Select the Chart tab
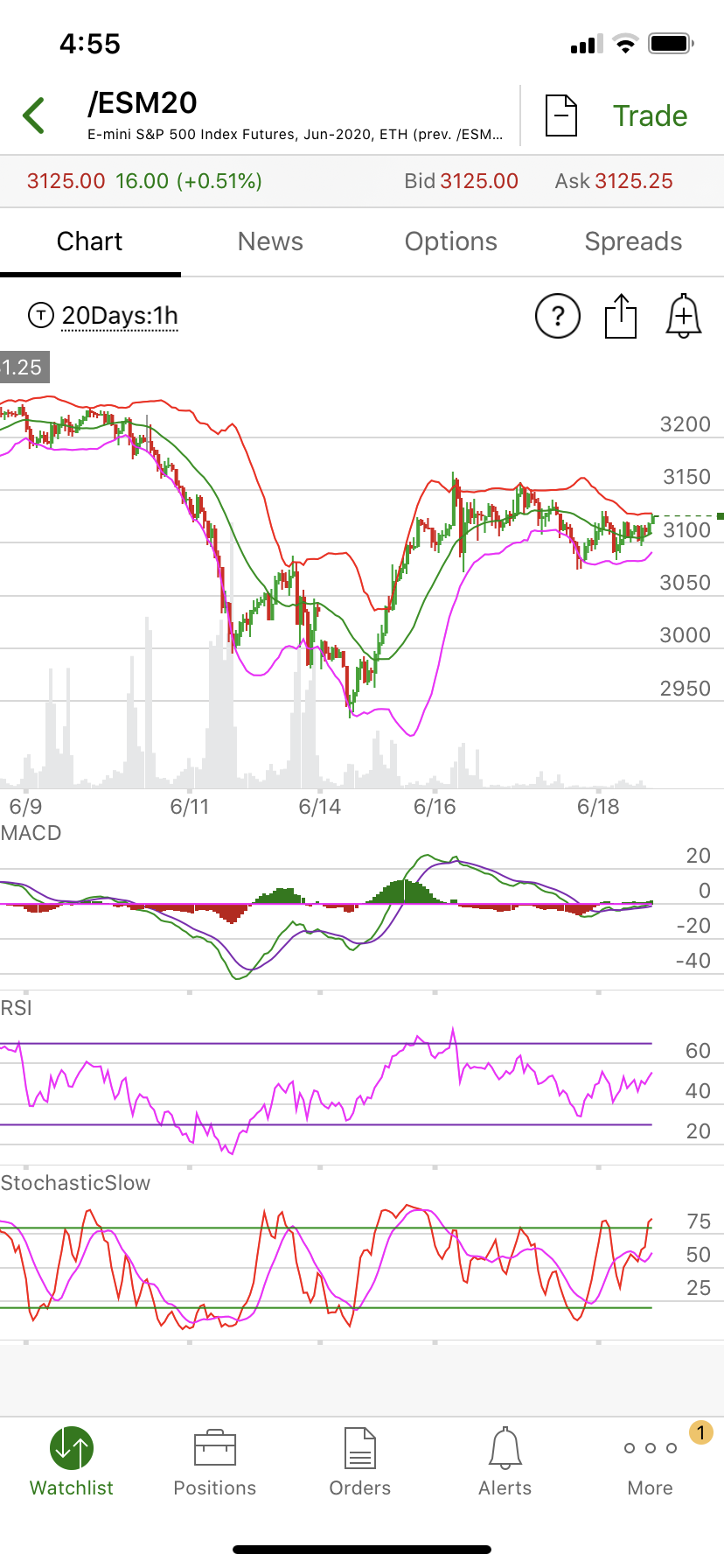The image size is (724, 1568). [90, 241]
